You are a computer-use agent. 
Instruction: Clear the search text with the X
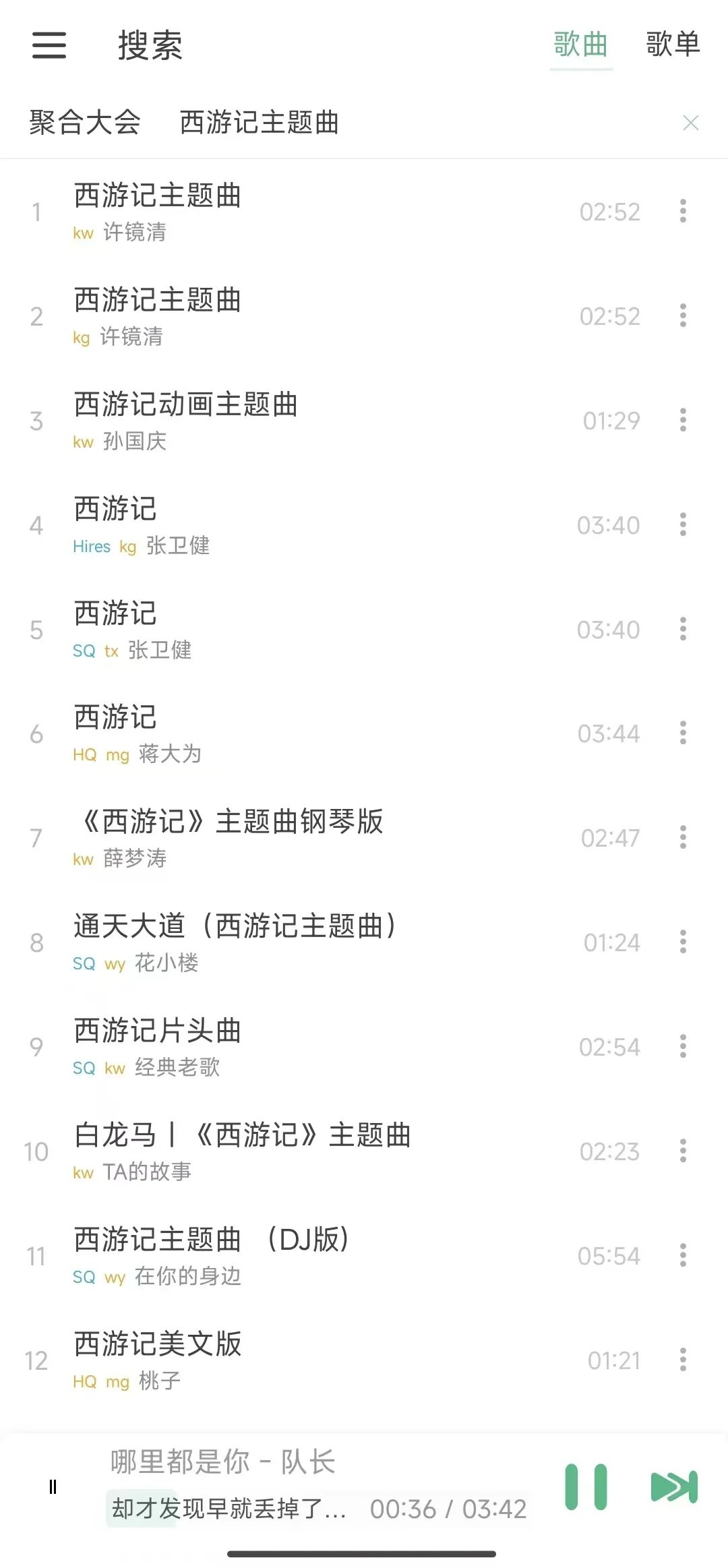coord(690,123)
